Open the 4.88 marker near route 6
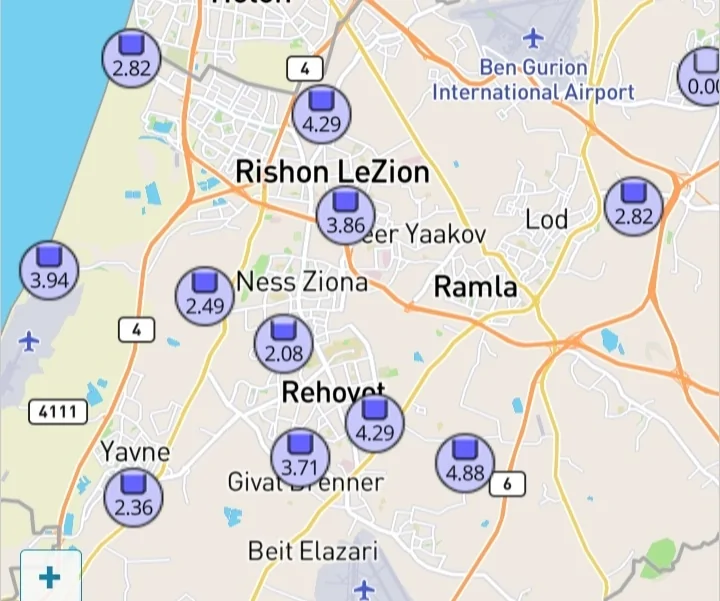 click(x=465, y=463)
